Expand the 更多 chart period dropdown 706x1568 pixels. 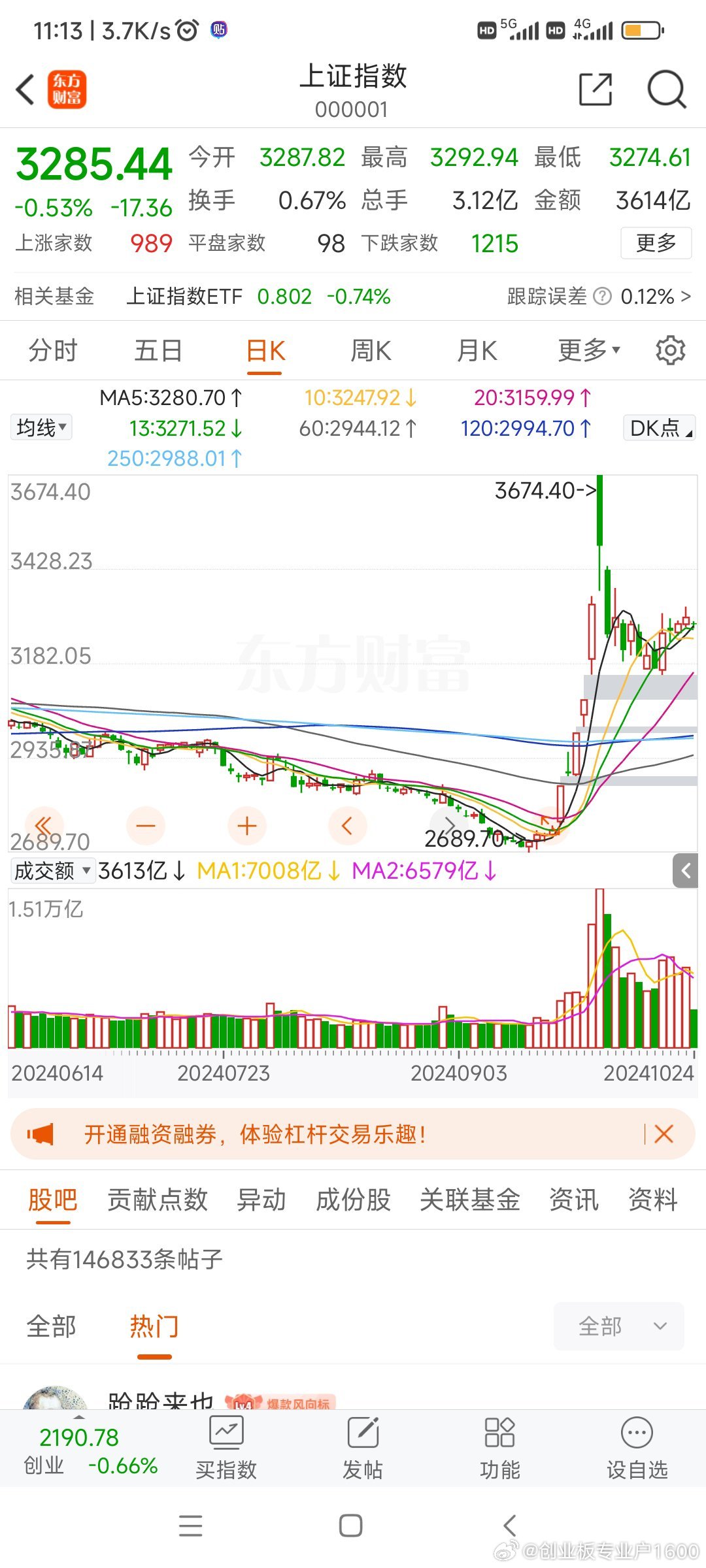[x=588, y=351]
